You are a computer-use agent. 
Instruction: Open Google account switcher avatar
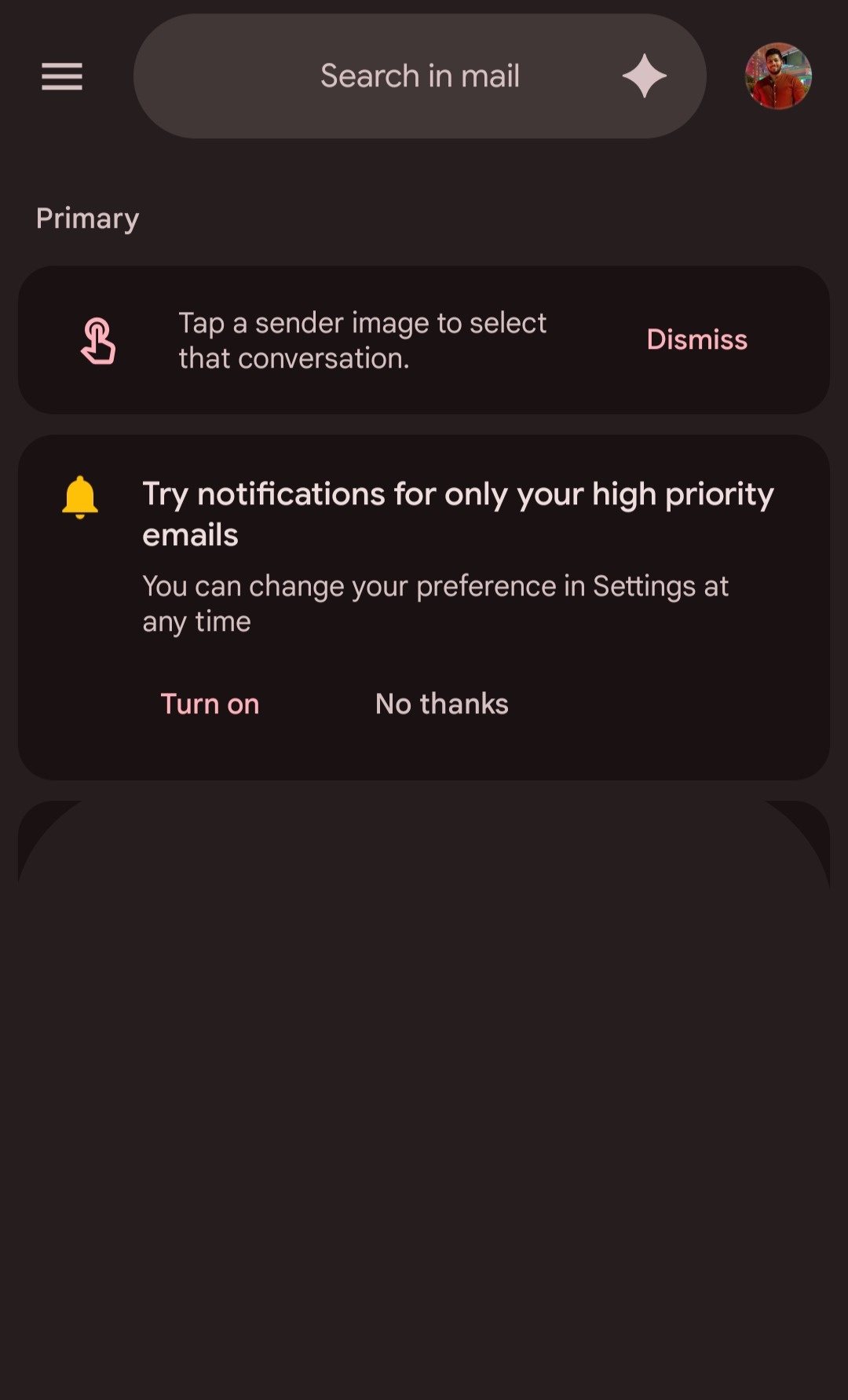[778, 76]
